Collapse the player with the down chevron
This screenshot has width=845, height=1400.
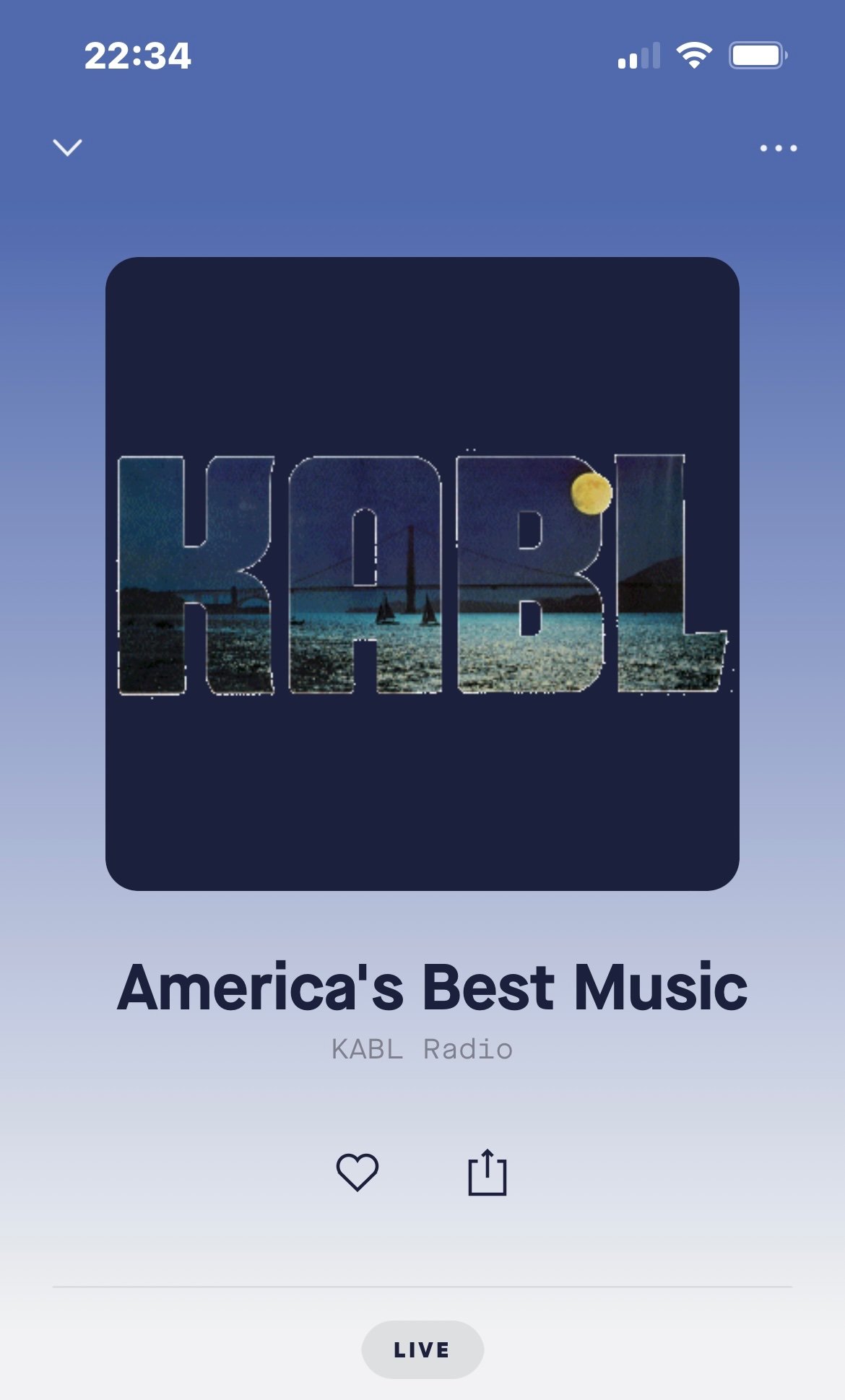point(68,147)
